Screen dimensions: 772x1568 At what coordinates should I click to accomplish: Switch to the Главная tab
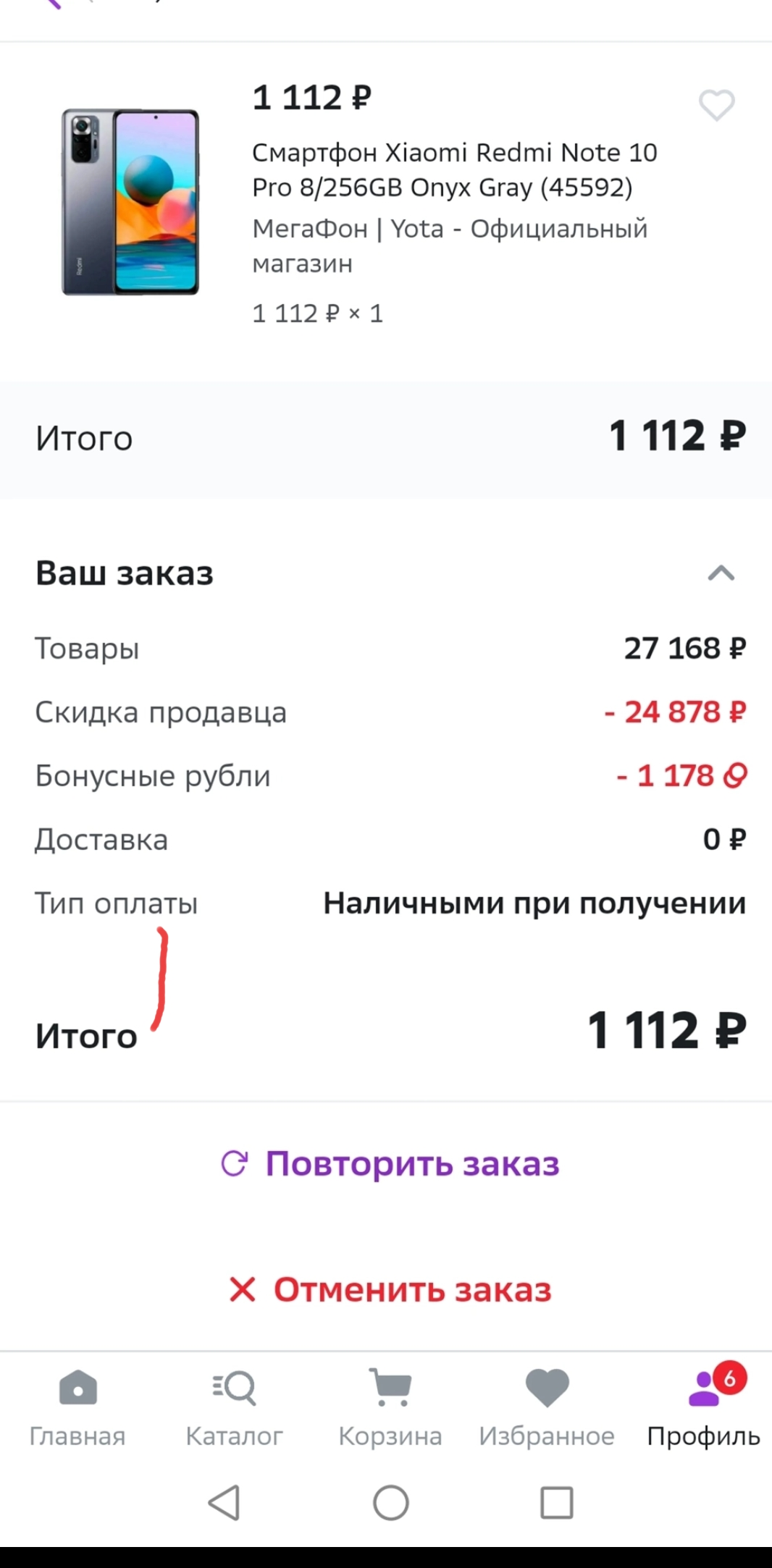click(77, 1407)
